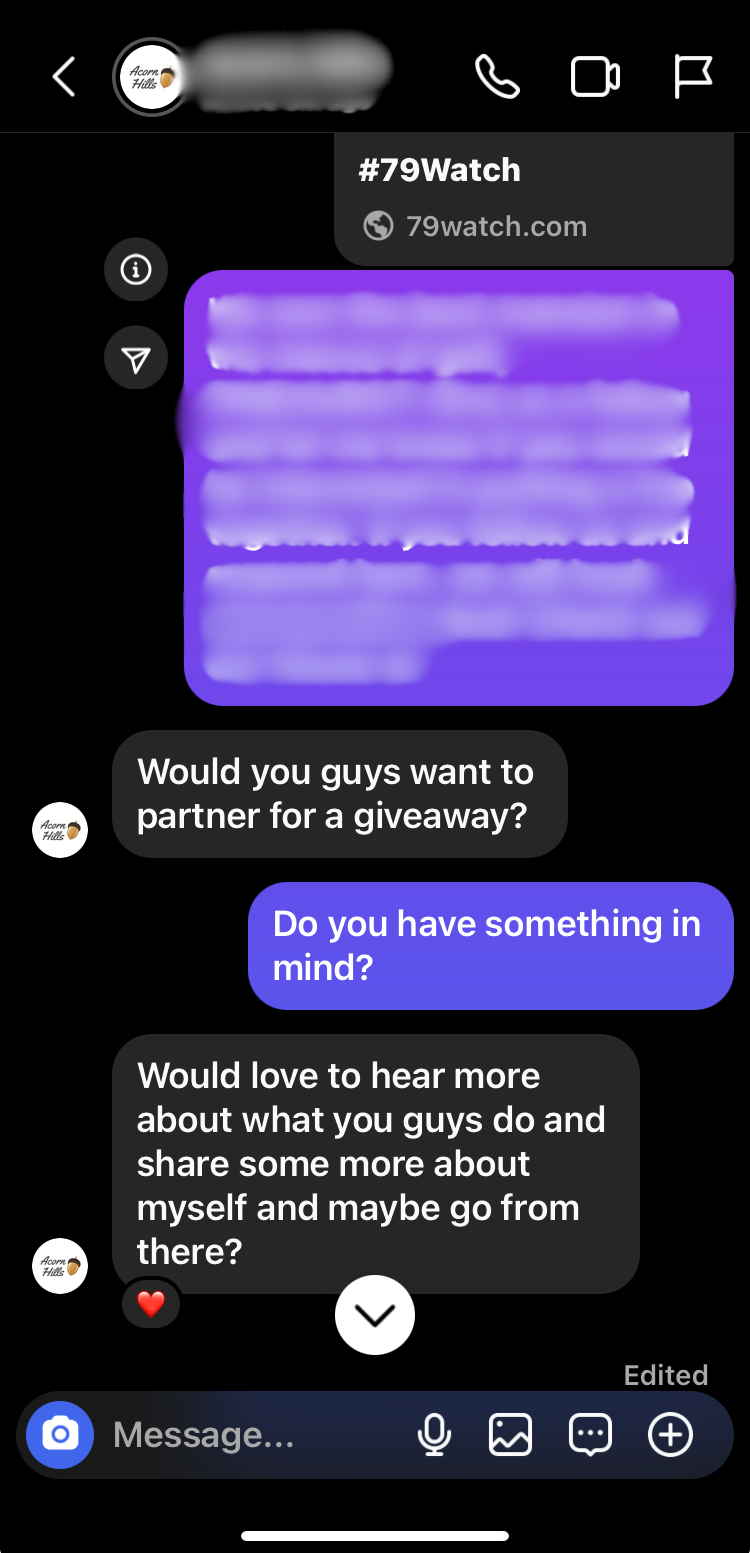Image resolution: width=750 pixels, height=1553 pixels.
Task: Jump to the latest messages
Action: 375,1315
